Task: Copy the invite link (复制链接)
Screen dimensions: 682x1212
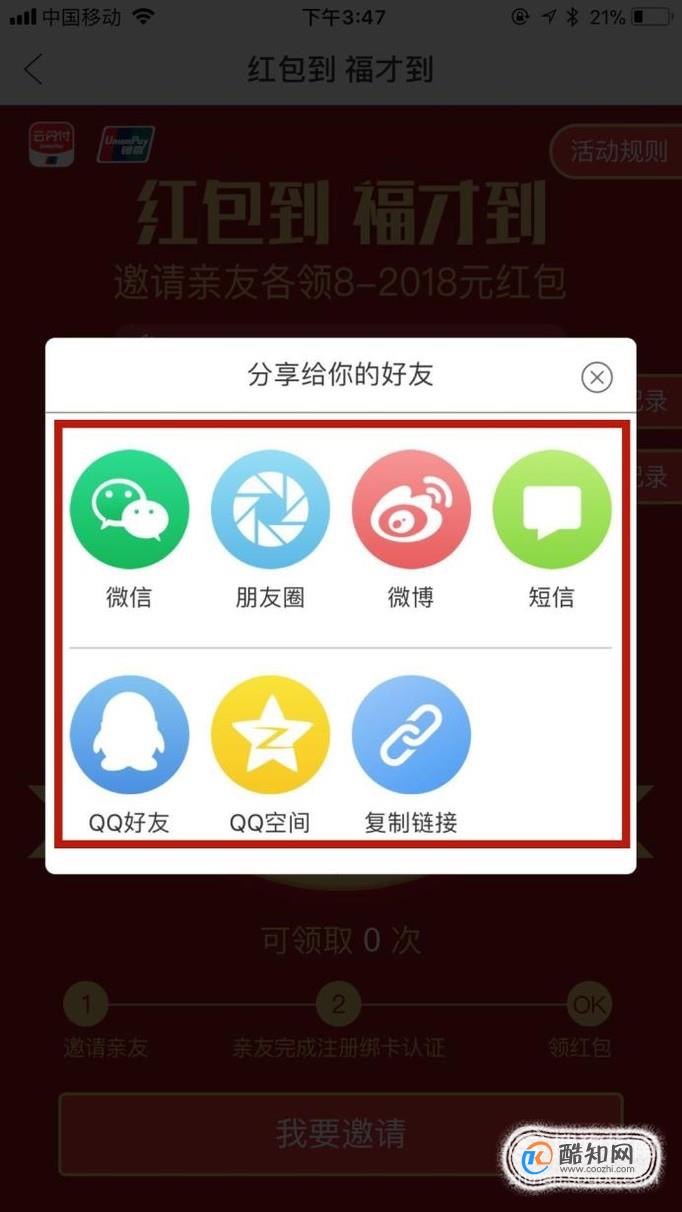Action: coord(411,735)
